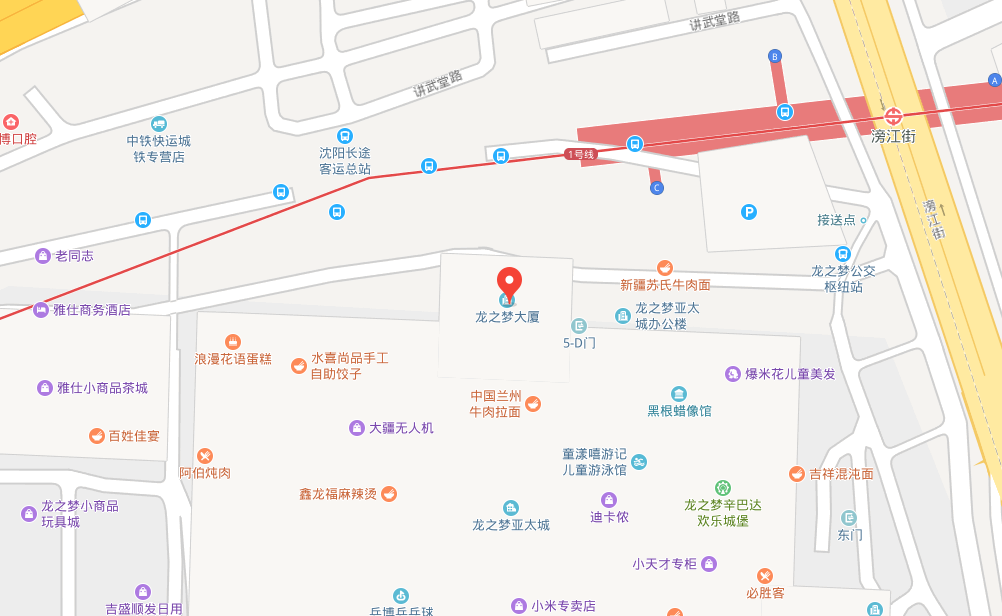Select the 新疆苏氏牛肉面 restaurant marker
The height and width of the screenshot is (616, 1002).
[665, 267]
